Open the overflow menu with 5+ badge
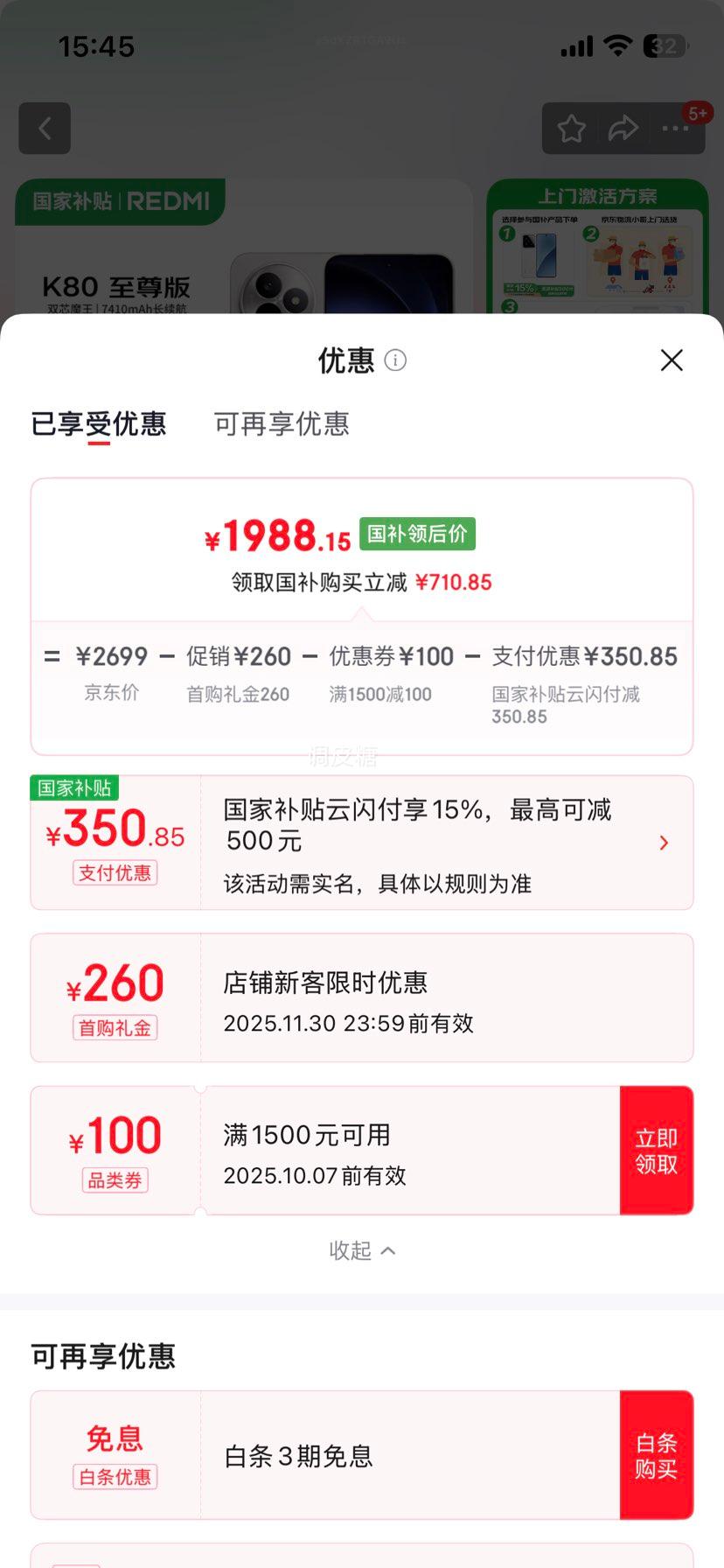The height and width of the screenshot is (1568, 724). (x=676, y=129)
